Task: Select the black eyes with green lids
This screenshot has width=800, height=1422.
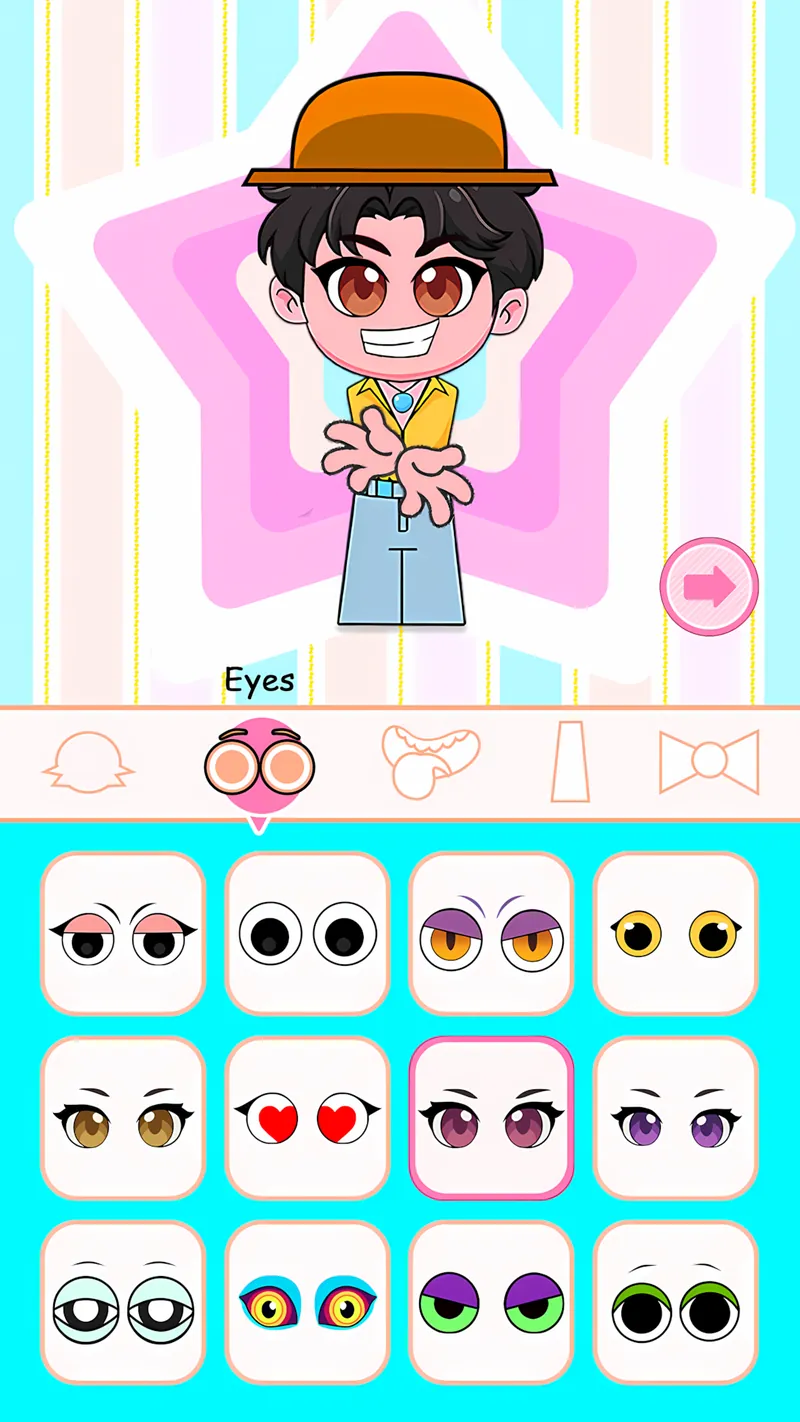Action: tap(675, 1301)
